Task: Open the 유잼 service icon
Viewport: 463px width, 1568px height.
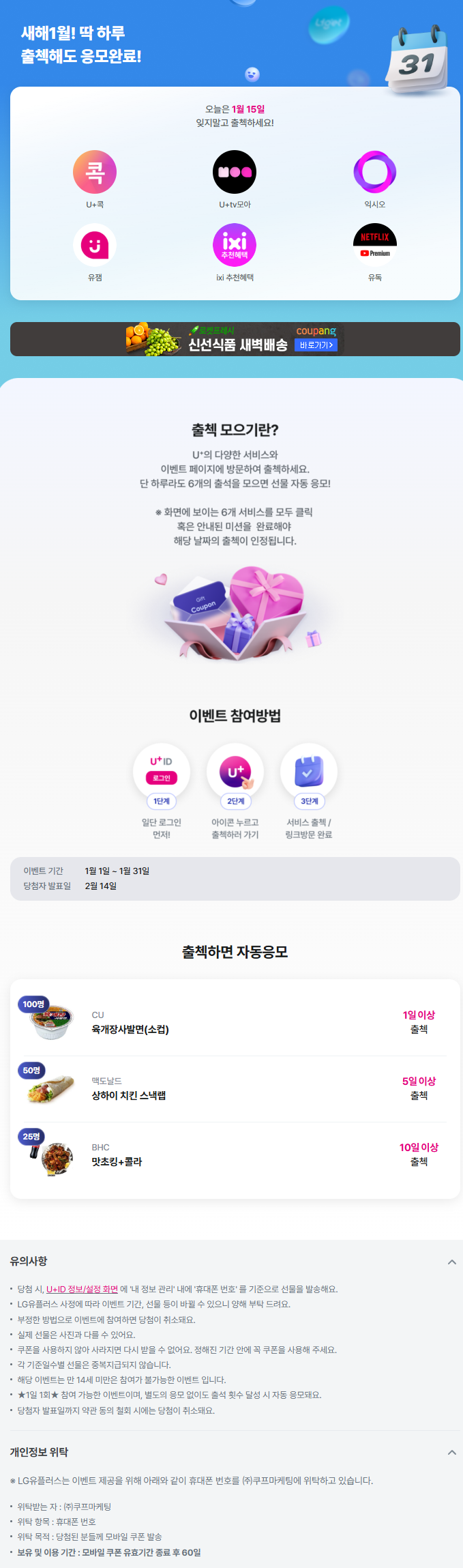Action: [x=95, y=246]
